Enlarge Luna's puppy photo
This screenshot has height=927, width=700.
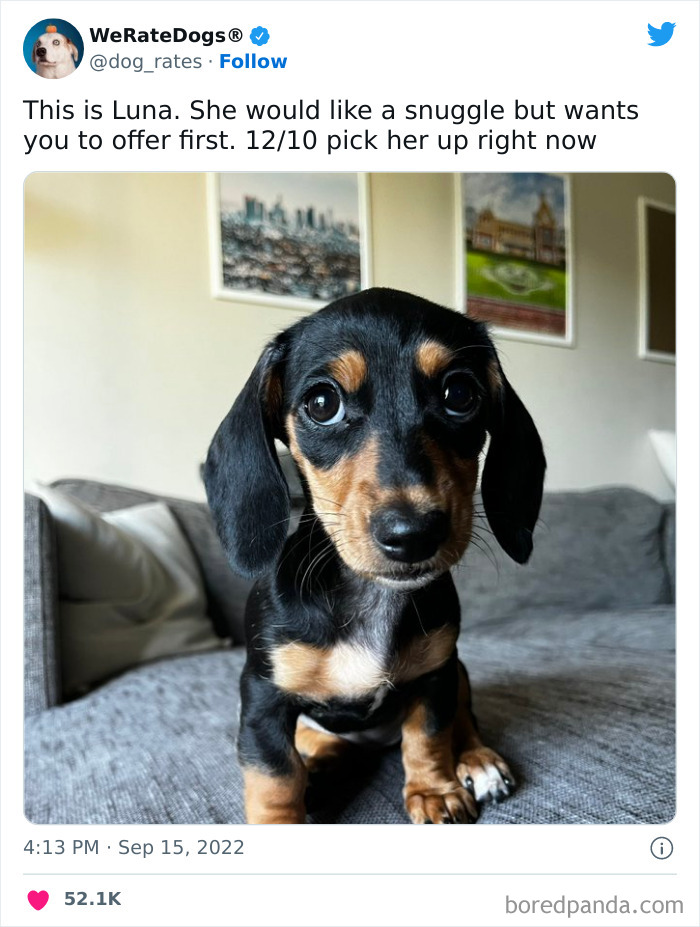350,498
